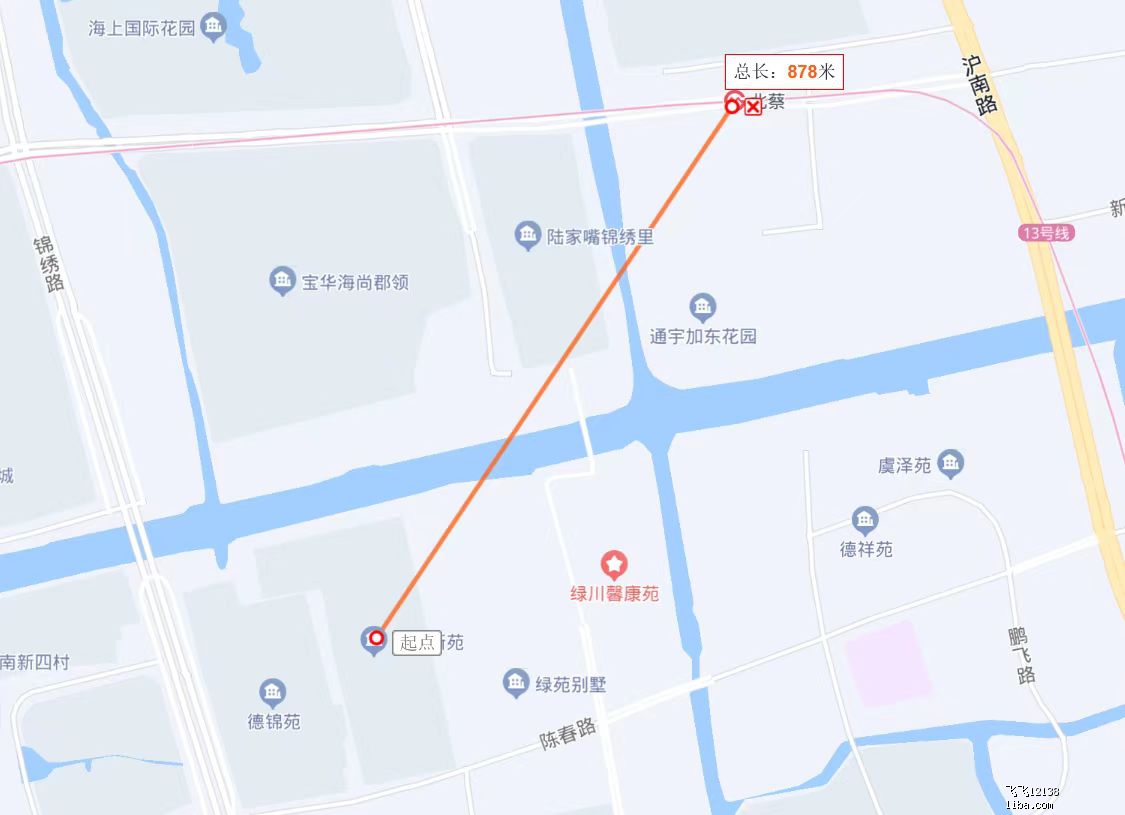This screenshot has height=815, width=1125.
Task: Tap the 绿川馨康苑 starred marker
Action: [x=614, y=565]
